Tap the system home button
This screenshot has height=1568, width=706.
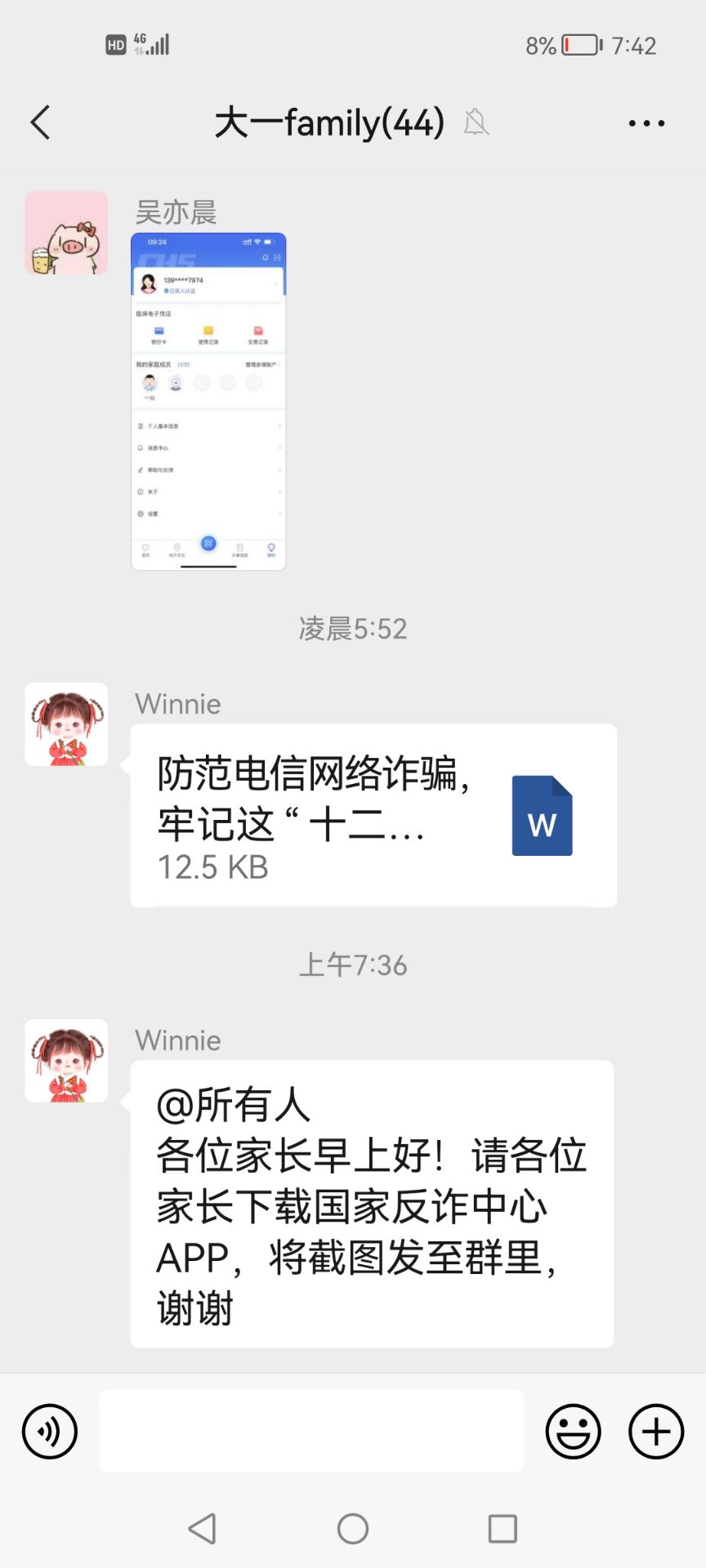click(x=353, y=1528)
